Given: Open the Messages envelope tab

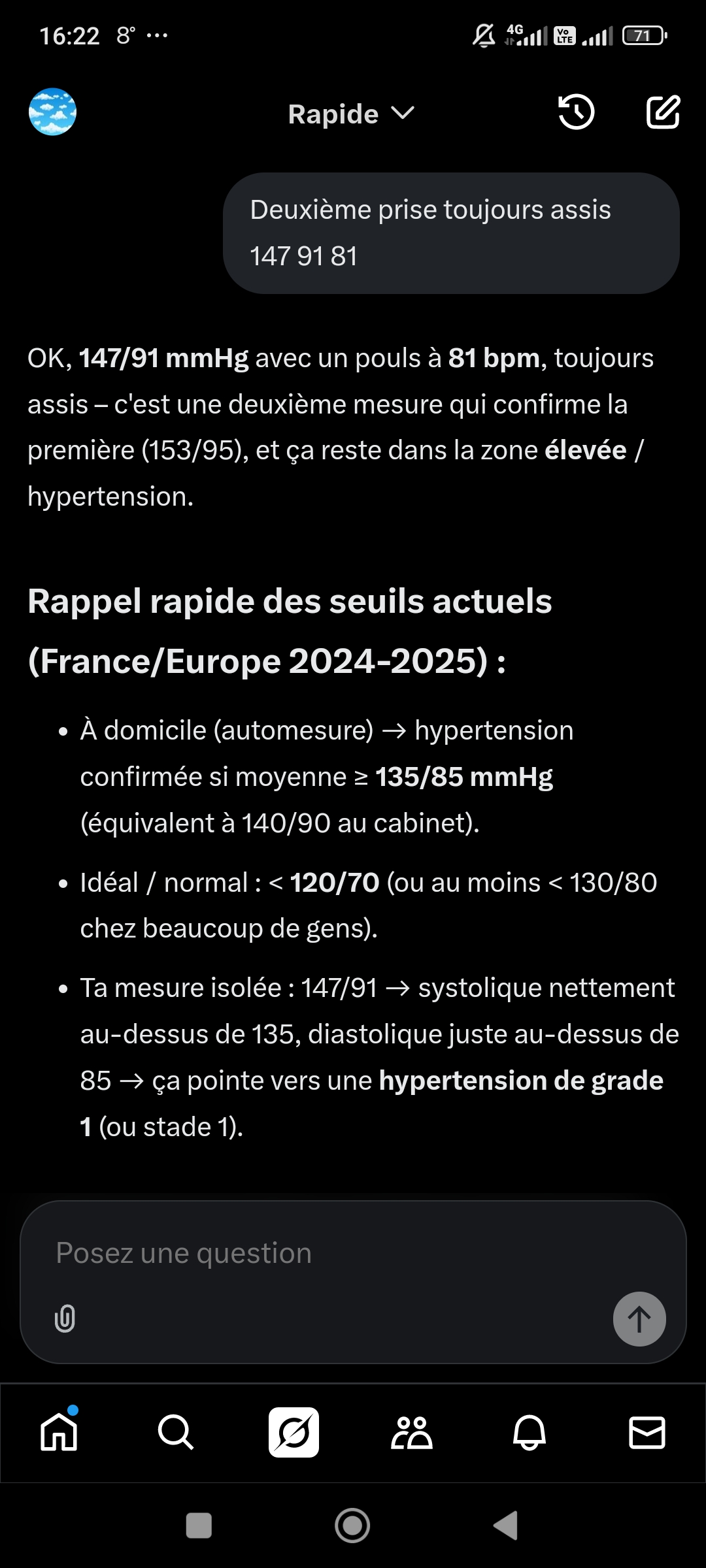Looking at the screenshot, I should click(x=647, y=1432).
